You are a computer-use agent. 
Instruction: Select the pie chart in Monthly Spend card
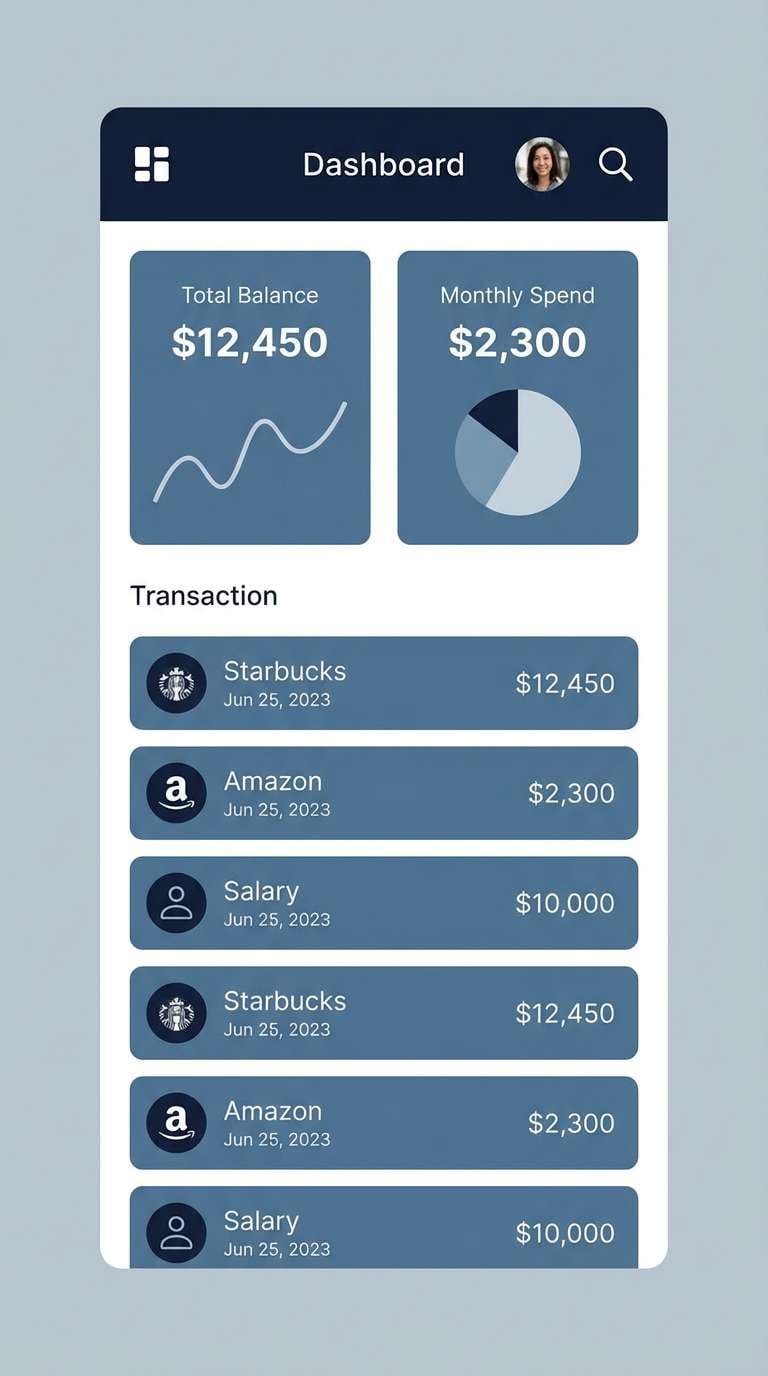pos(517,453)
